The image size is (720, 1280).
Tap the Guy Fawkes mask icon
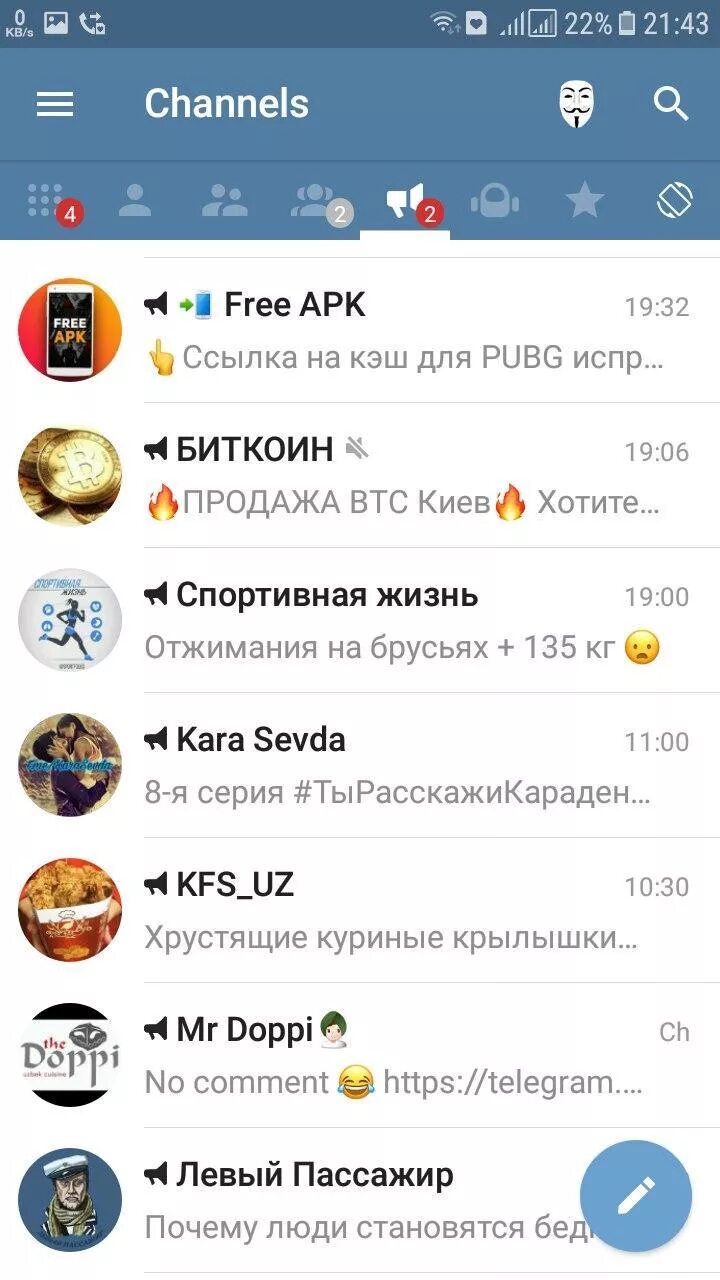point(576,104)
